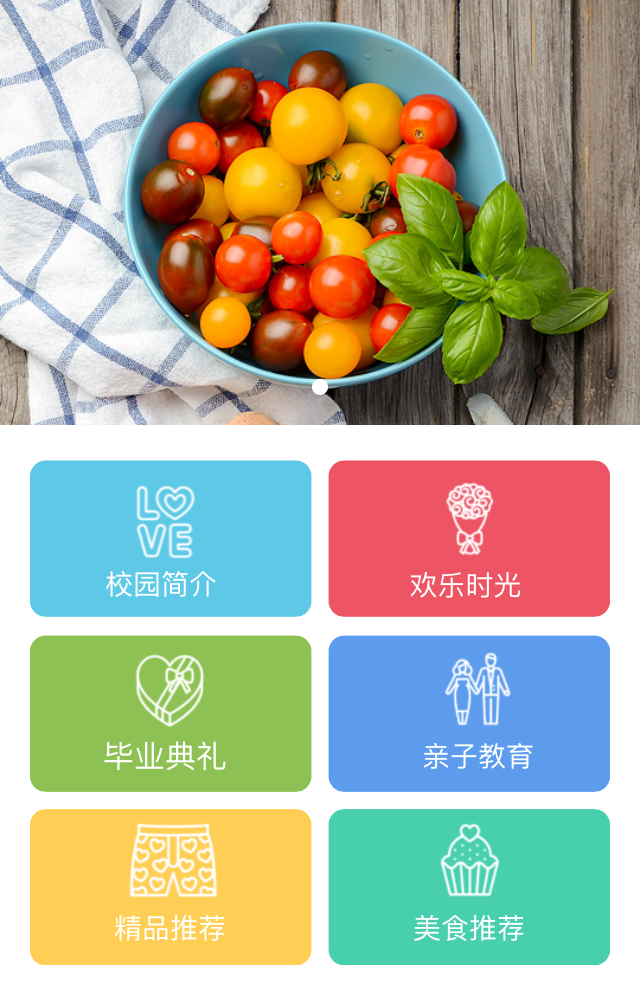Screen dimensions: 640x1007
Task: Go to 美食推荐
Action: pos(469,886)
